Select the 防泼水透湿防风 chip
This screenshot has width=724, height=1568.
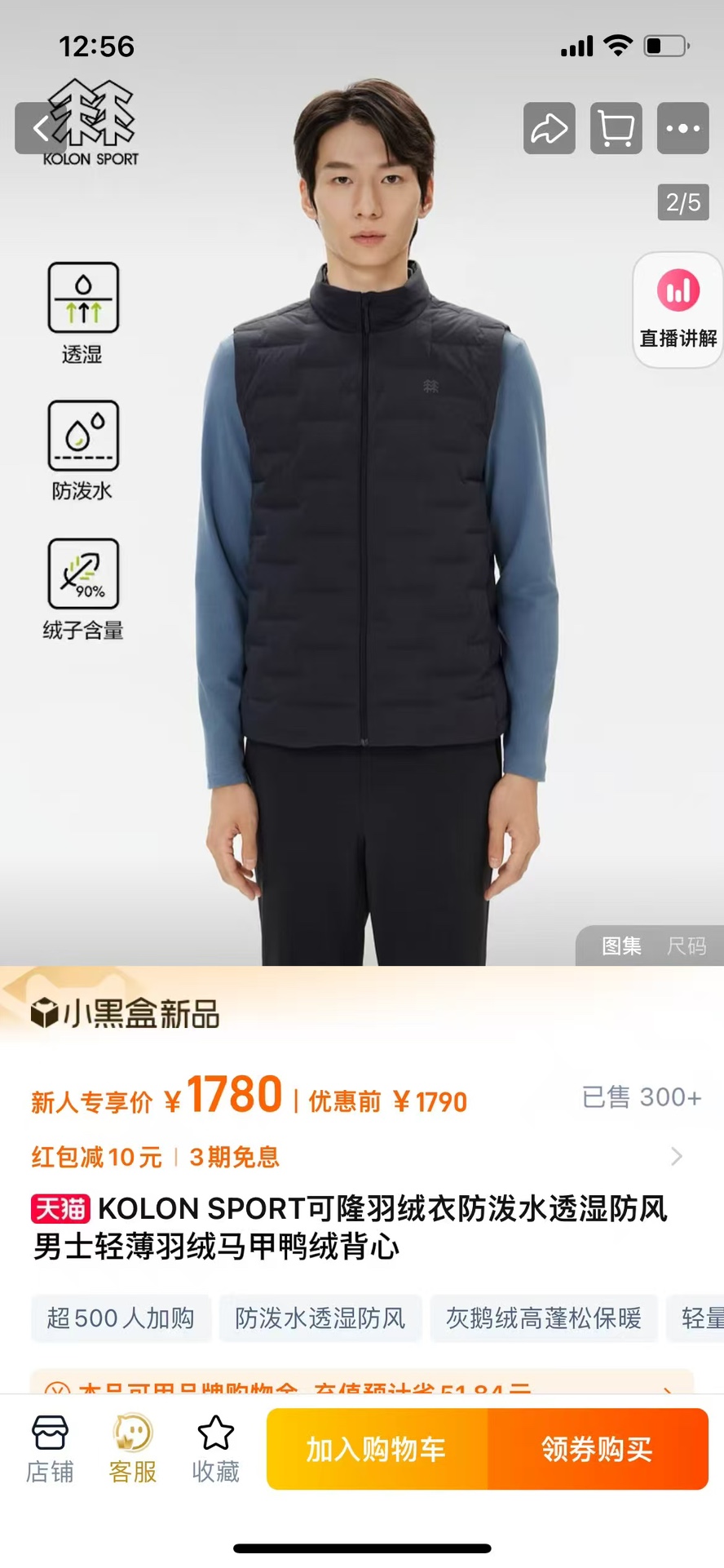[320, 1318]
